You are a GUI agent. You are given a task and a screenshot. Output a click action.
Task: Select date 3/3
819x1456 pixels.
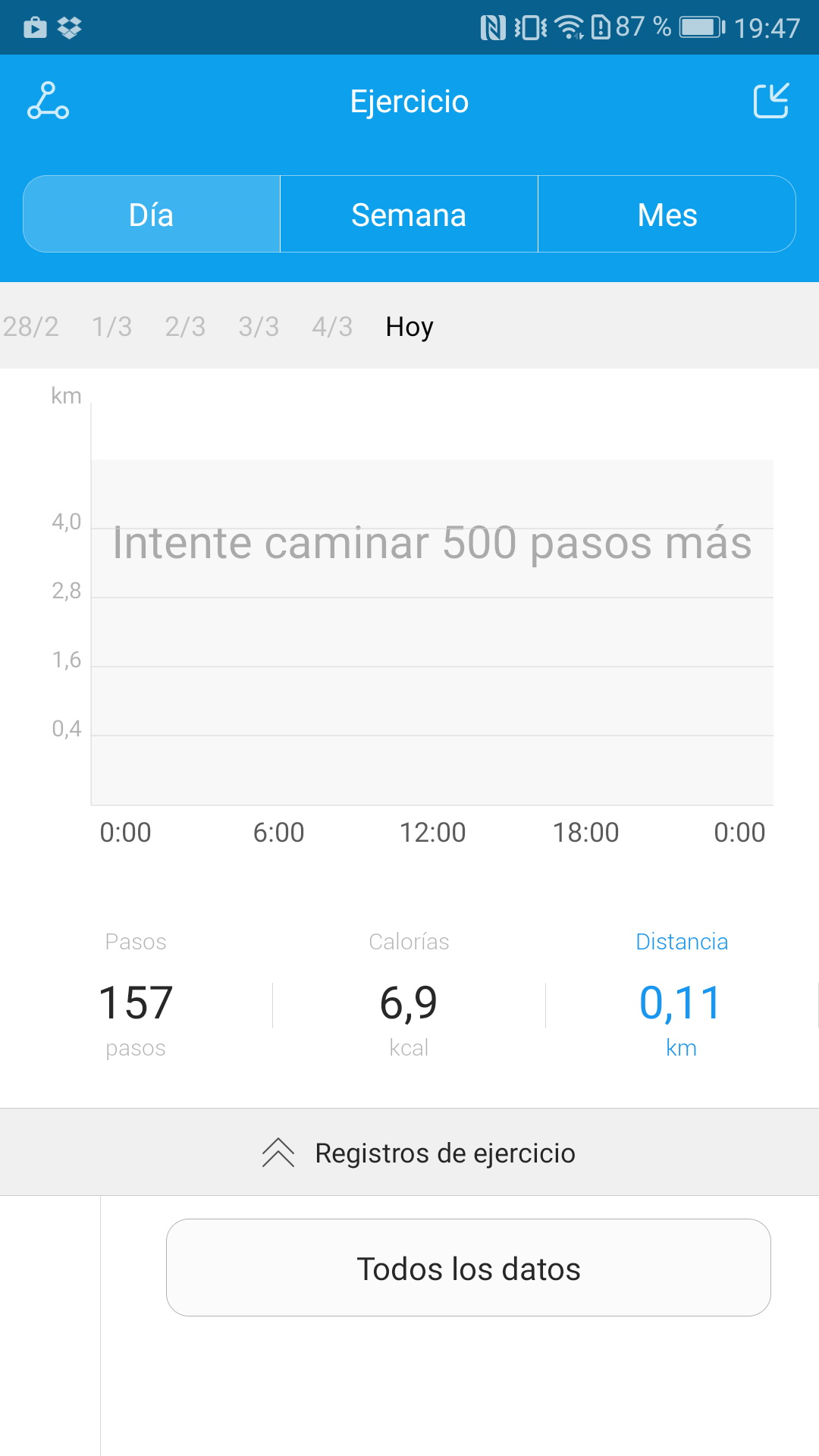tap(259, 327)
